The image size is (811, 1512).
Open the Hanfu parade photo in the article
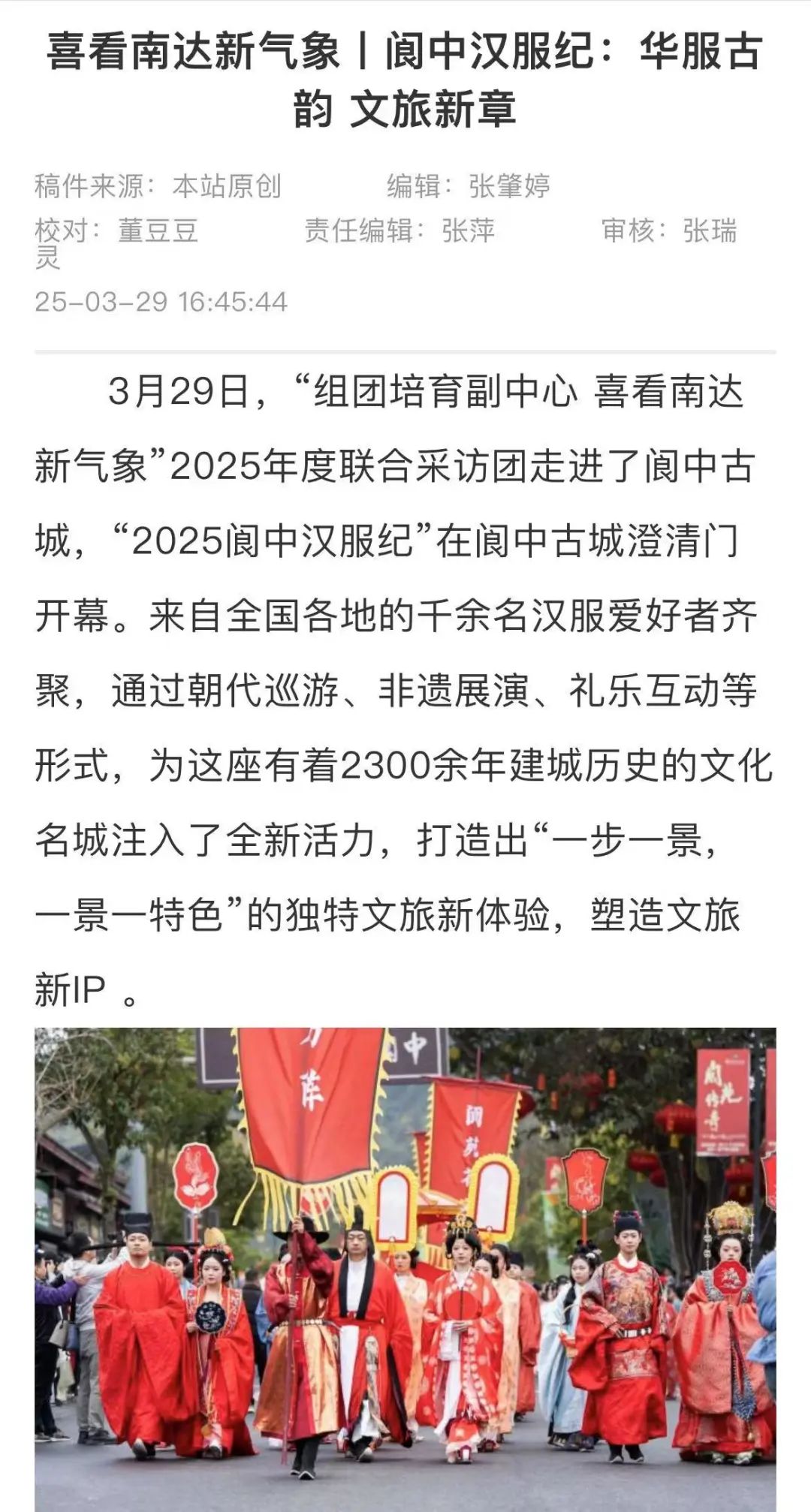pyautogui.click(x=405, y=1269)
